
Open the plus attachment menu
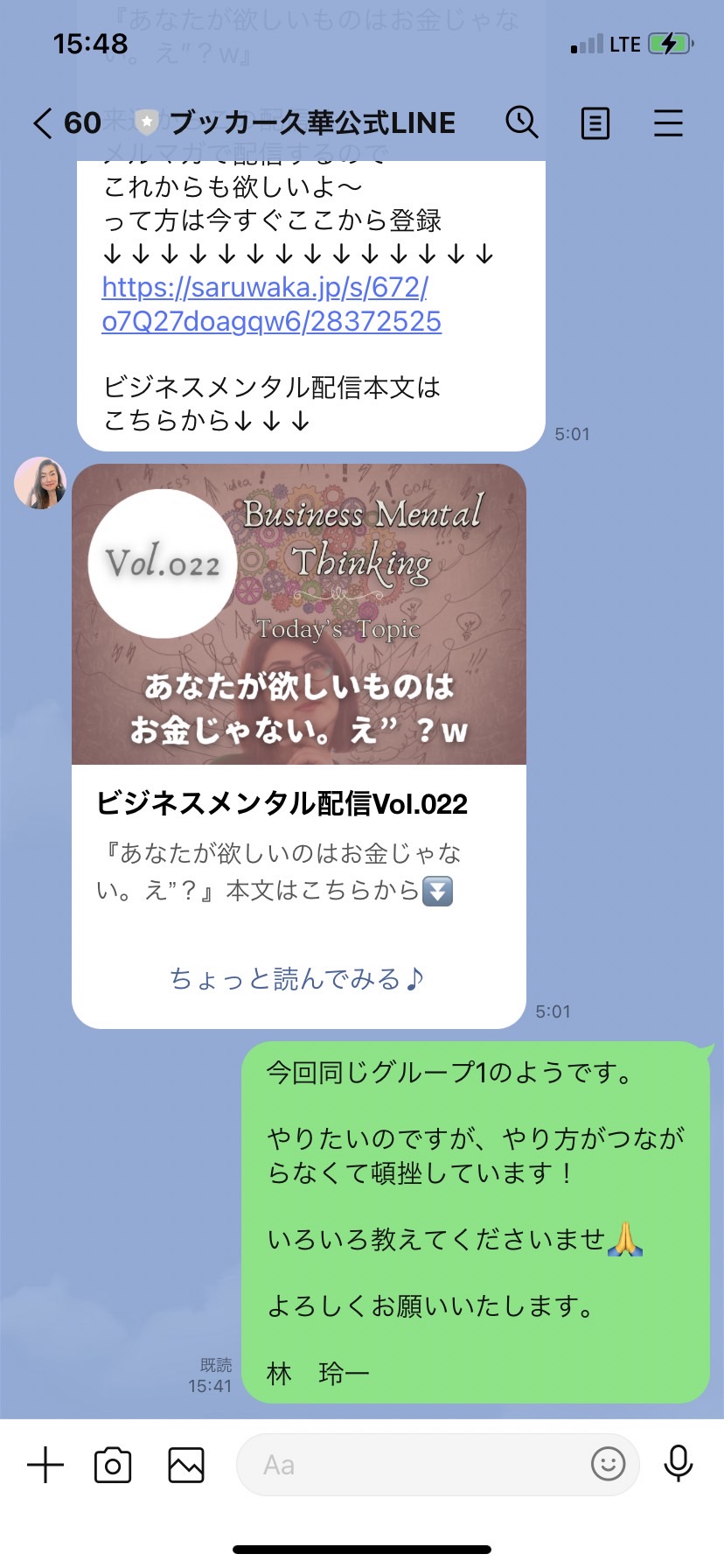point(45,1464)
